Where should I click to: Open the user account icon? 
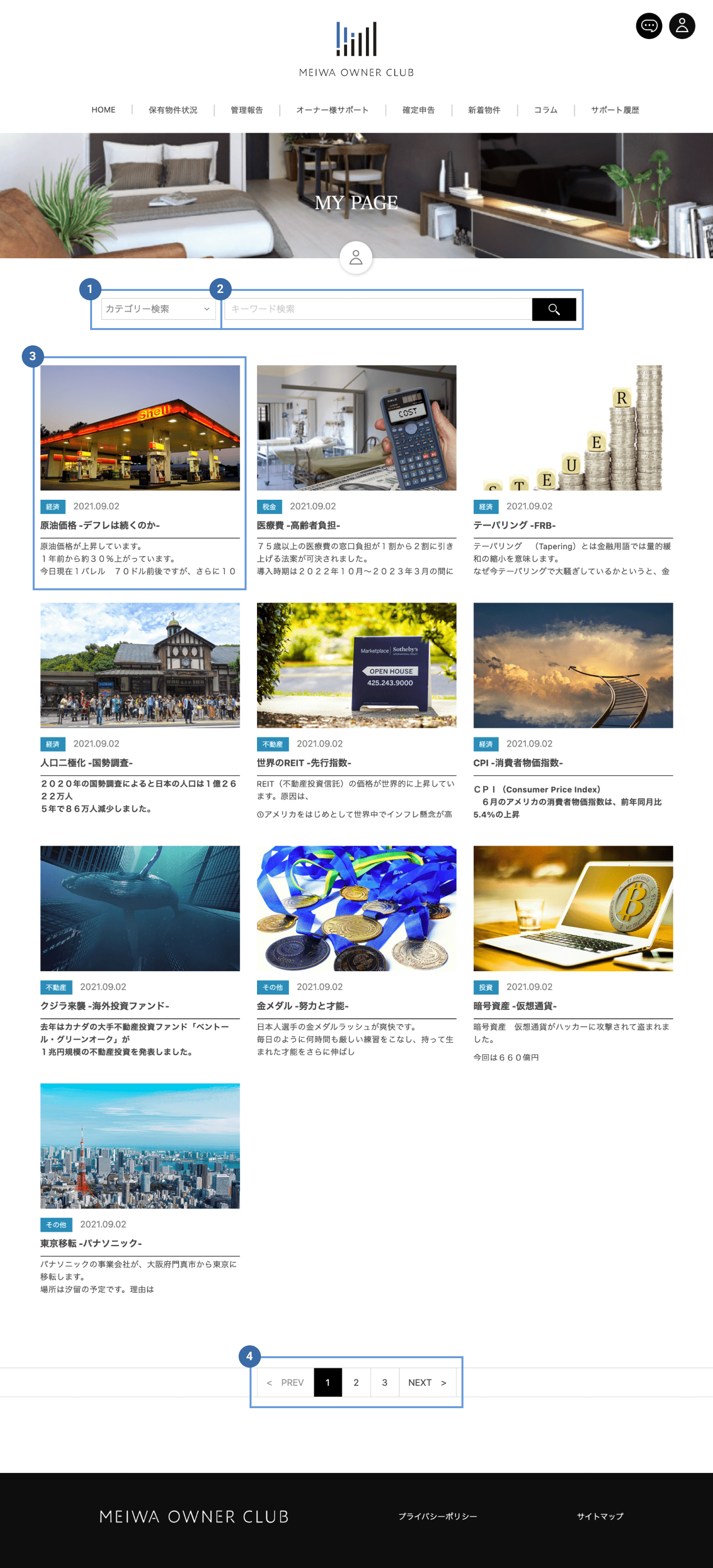[x=681, y=26]
